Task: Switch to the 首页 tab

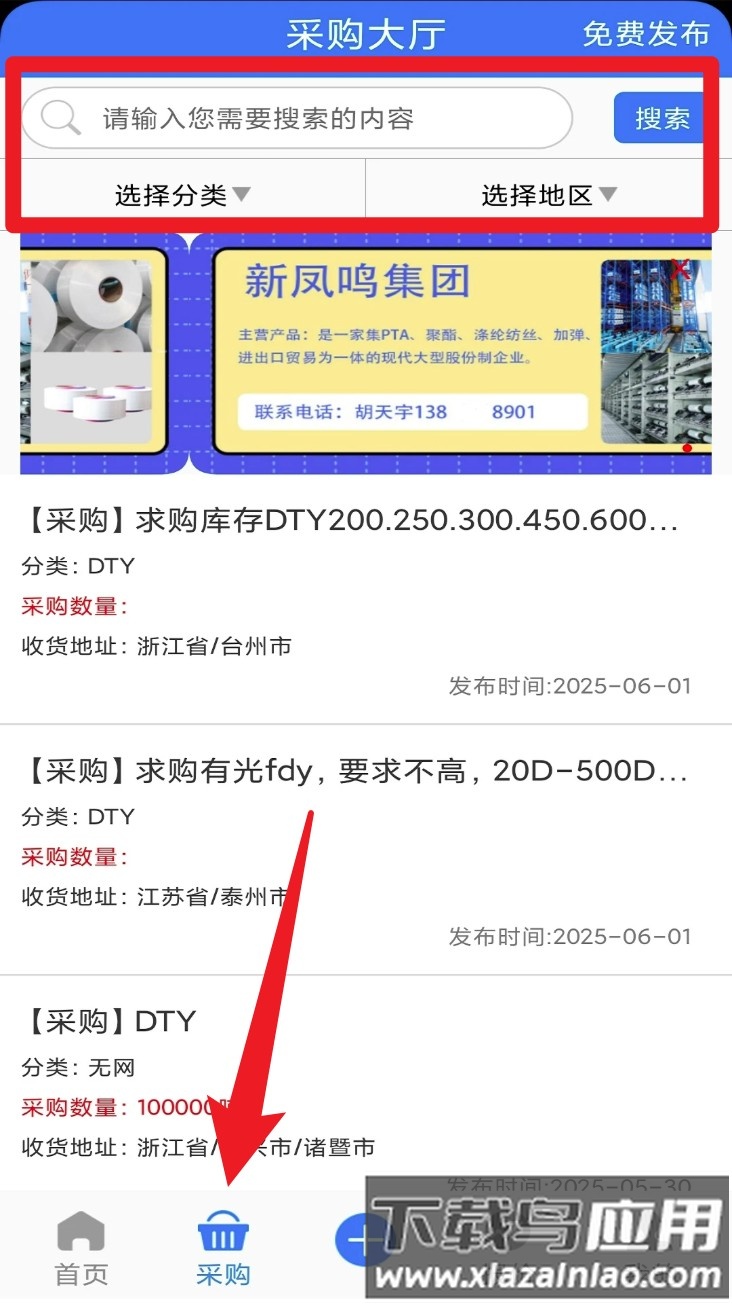Action: coord(81,1250)
